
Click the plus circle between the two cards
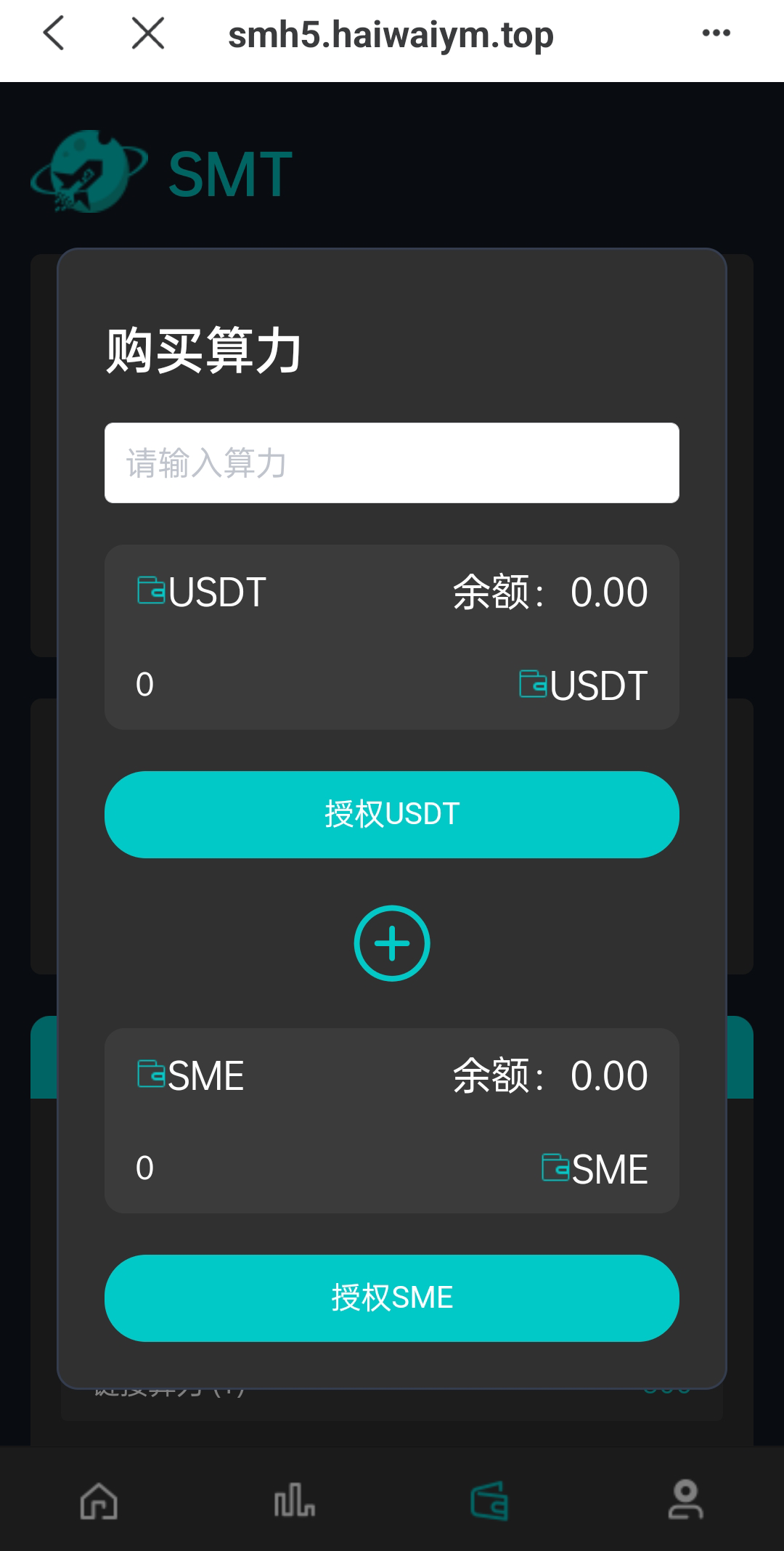click(392, 943)
